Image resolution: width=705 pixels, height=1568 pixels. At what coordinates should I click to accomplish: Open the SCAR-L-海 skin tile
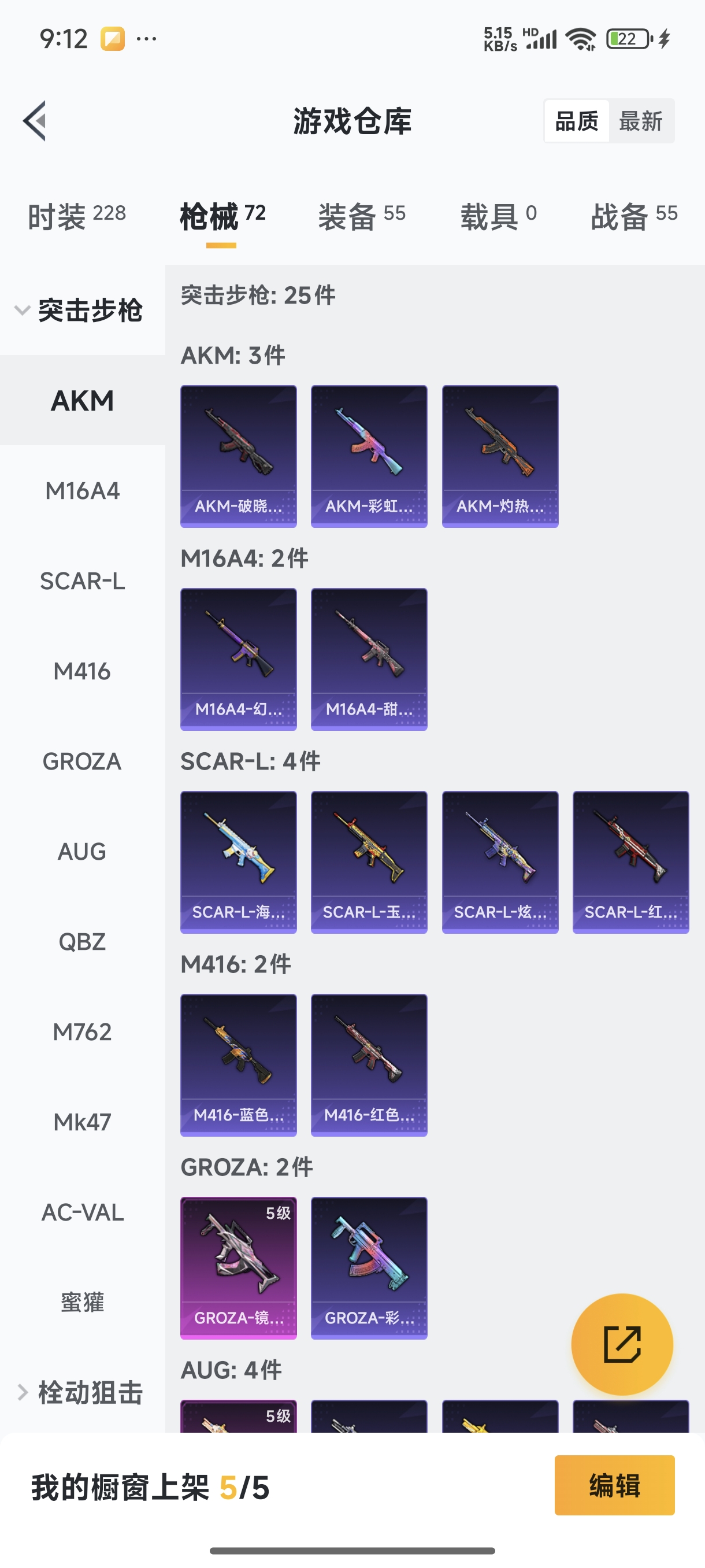coord(239,862)
